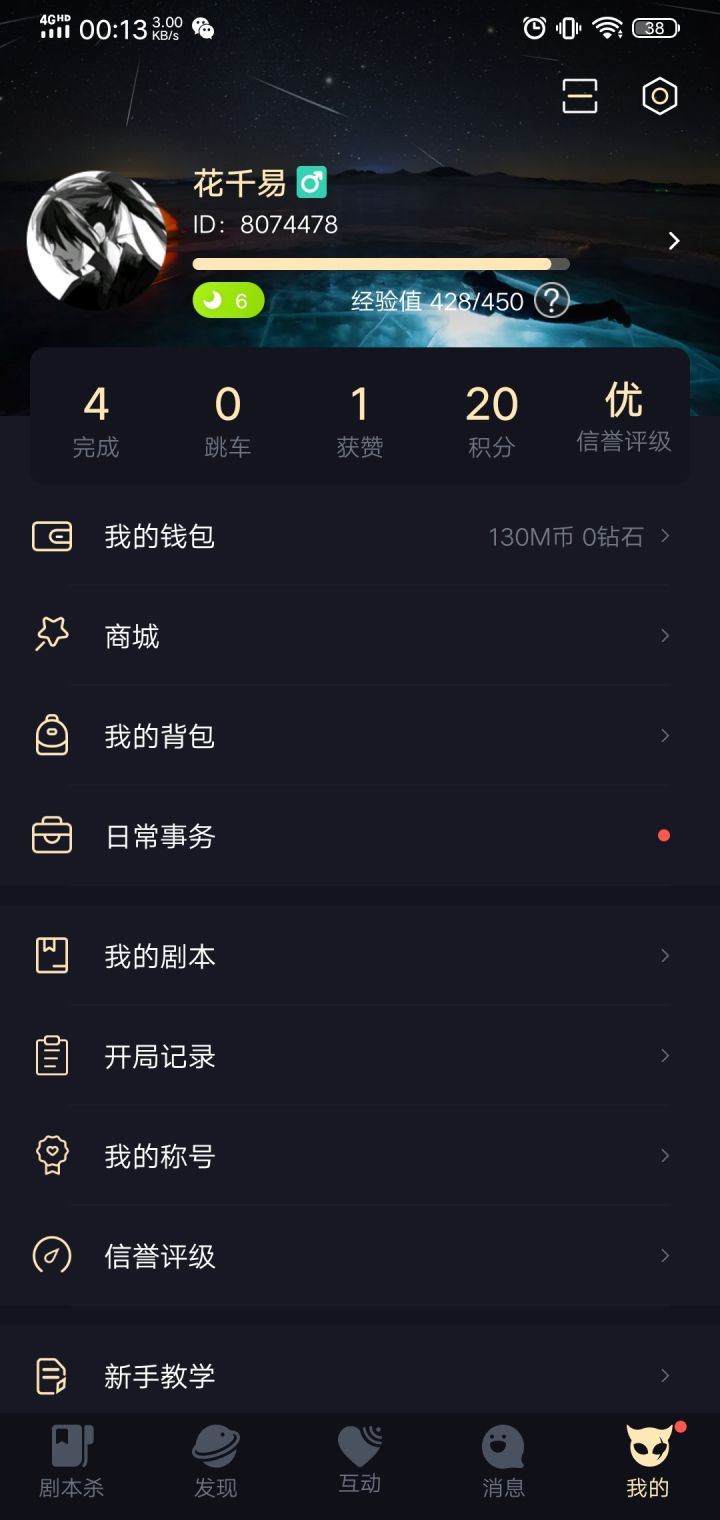This screenshot has height=1520, width=720.
Task: Tap the experience help question mark
Action: [551, 300]
